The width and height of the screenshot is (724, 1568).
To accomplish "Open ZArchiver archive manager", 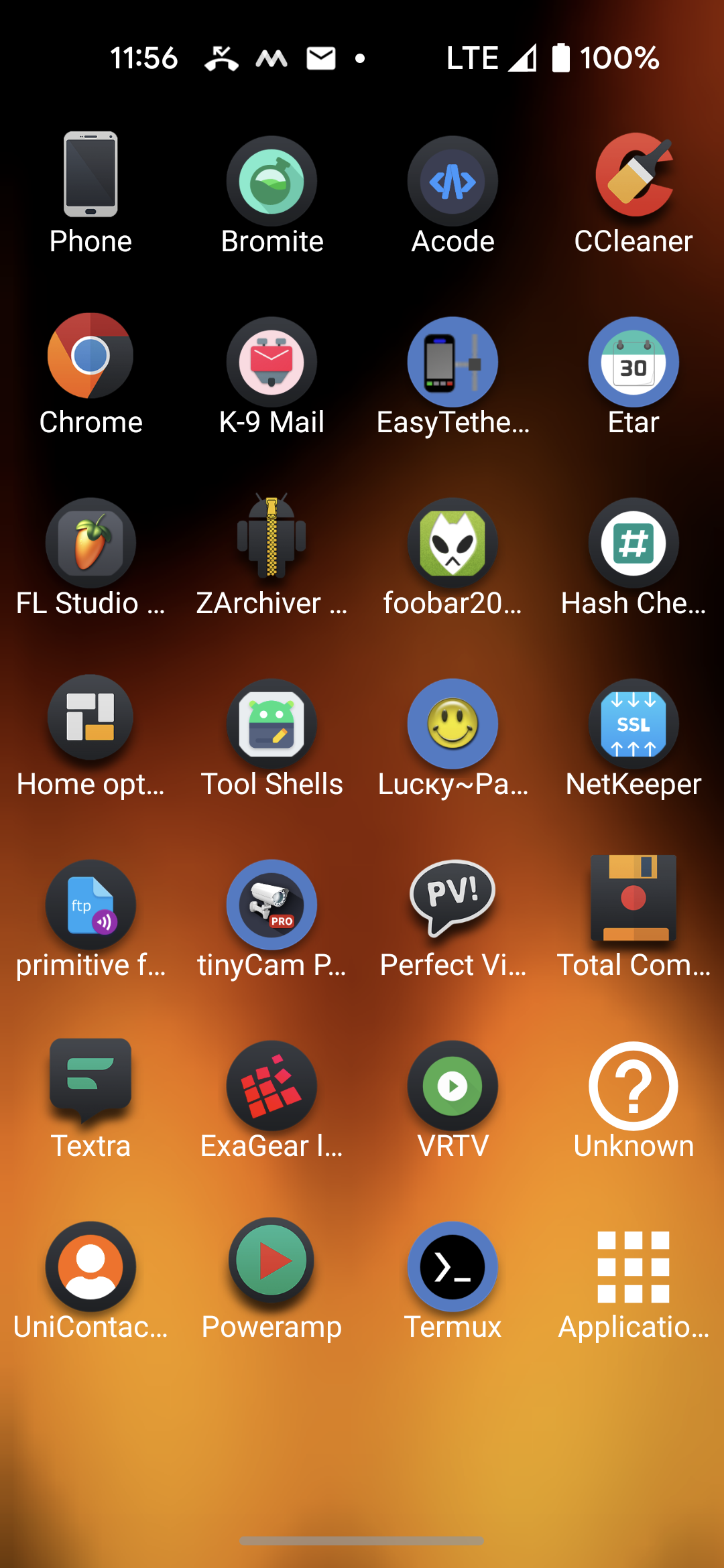I will tap(271, 543).
